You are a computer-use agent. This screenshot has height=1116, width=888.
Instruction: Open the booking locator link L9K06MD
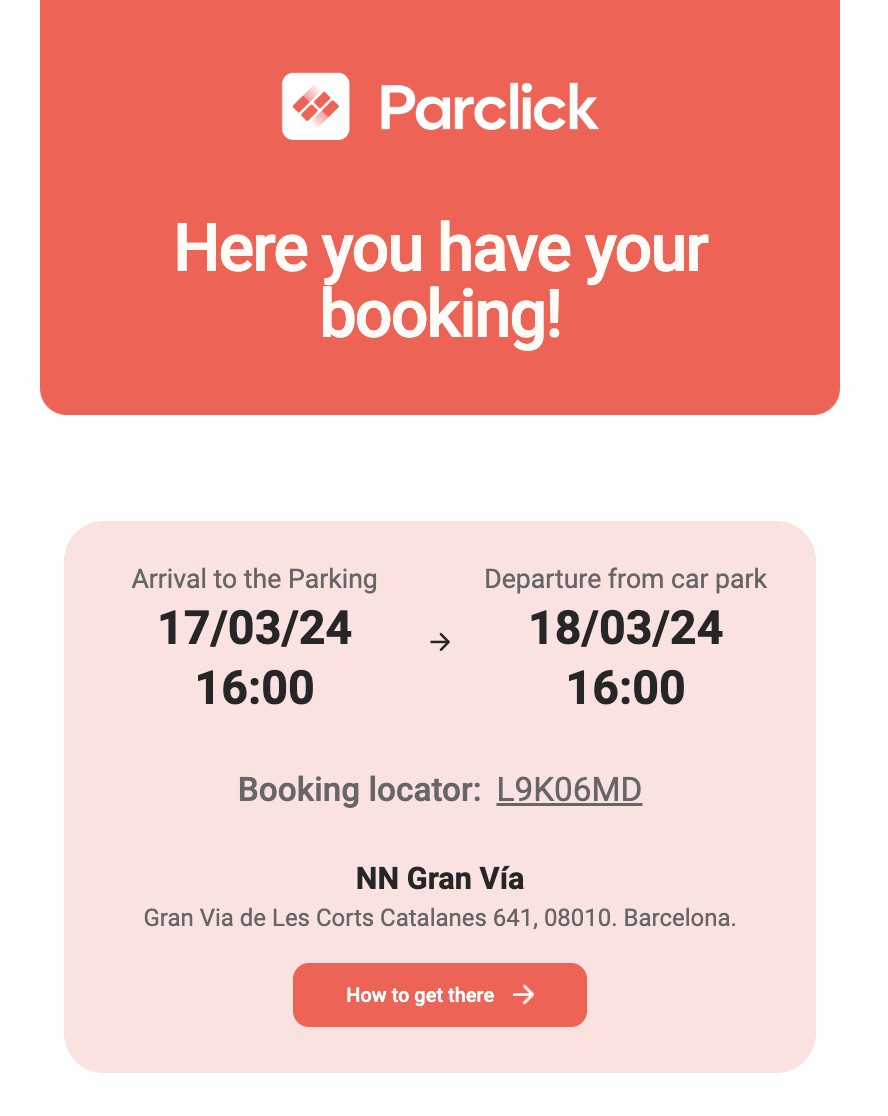pos(568,789)
